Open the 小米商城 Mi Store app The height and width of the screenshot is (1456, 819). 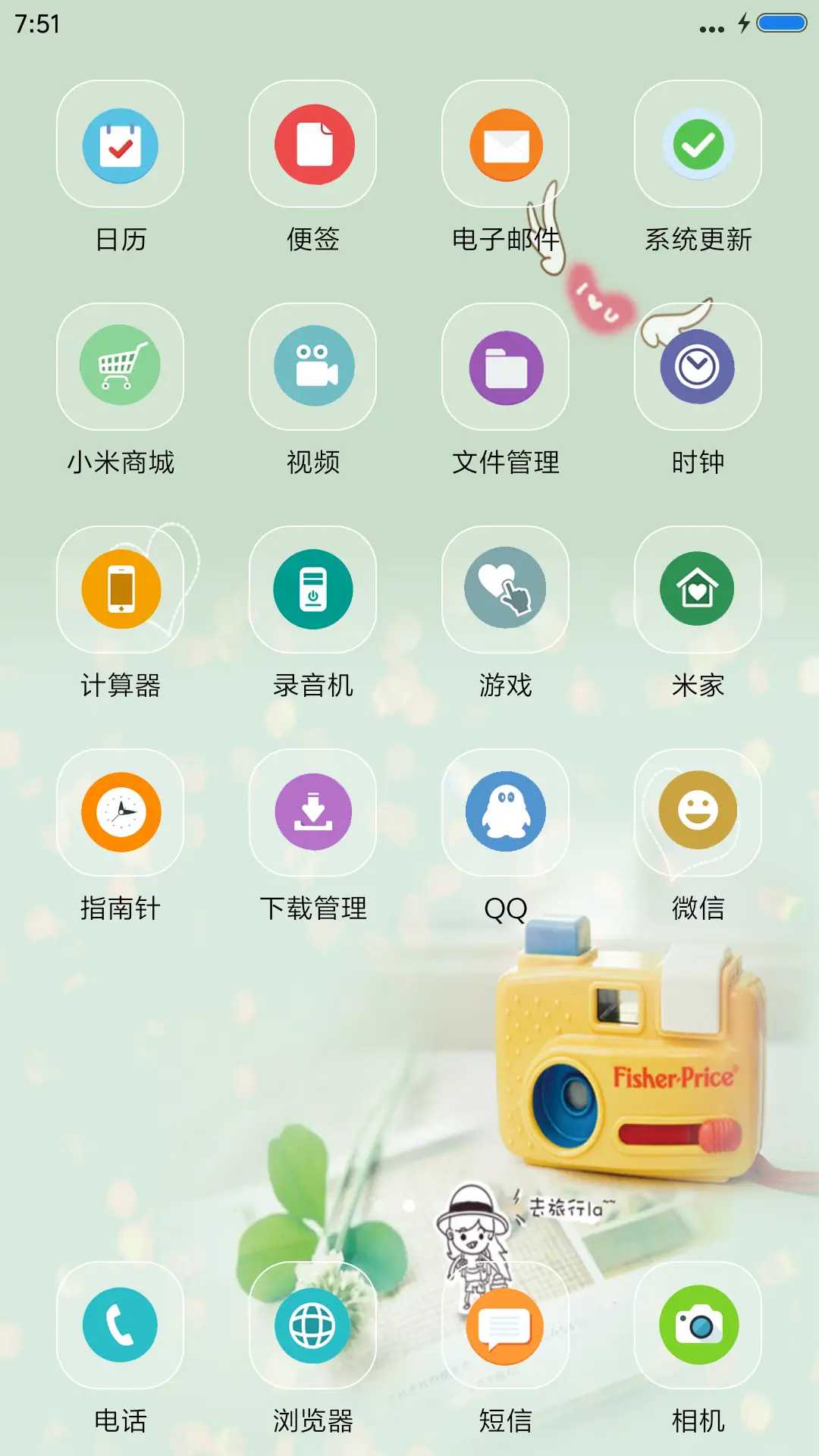(119, 366)
